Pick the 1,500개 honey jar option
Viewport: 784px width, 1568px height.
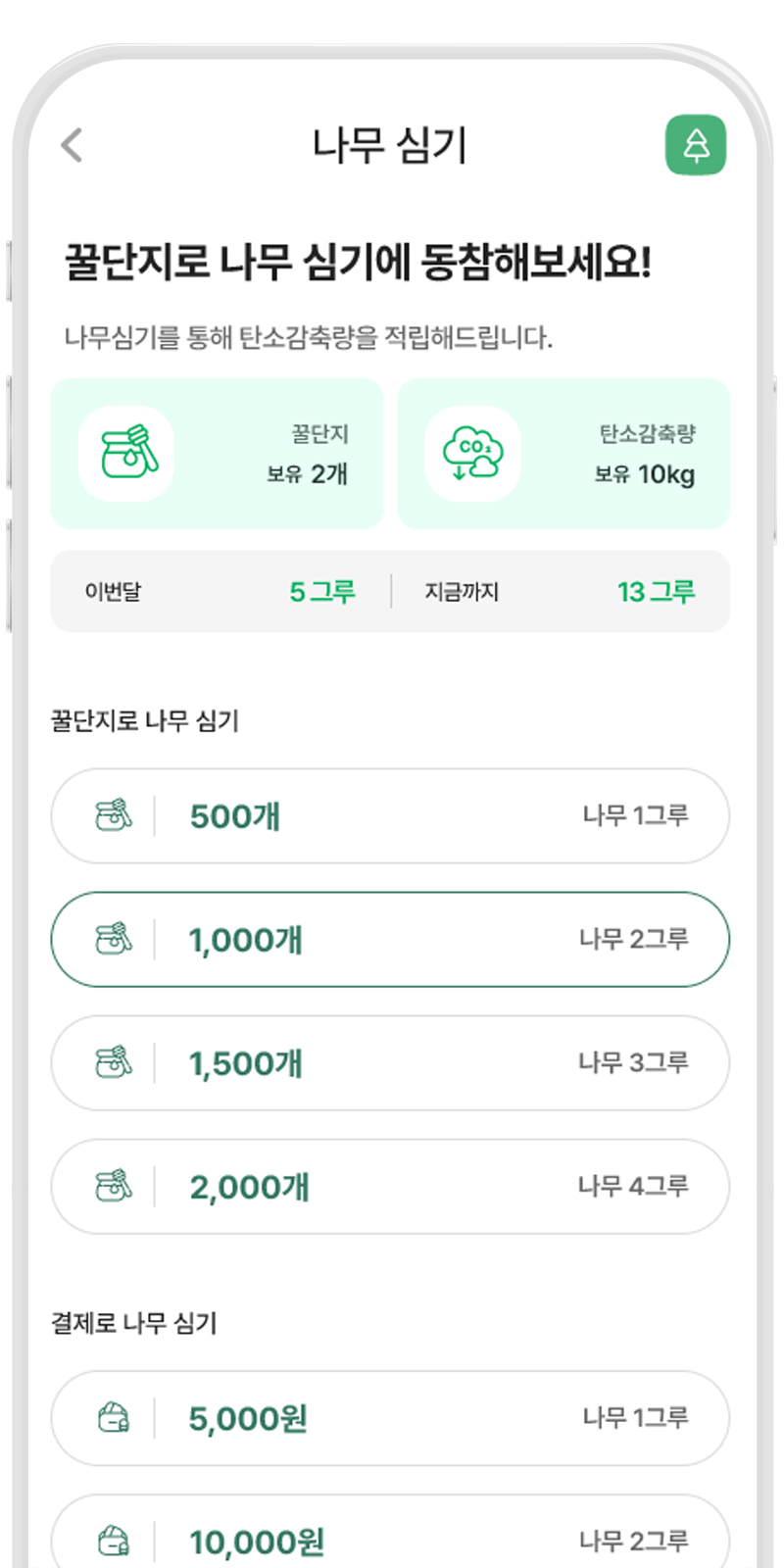[390, 1062]
